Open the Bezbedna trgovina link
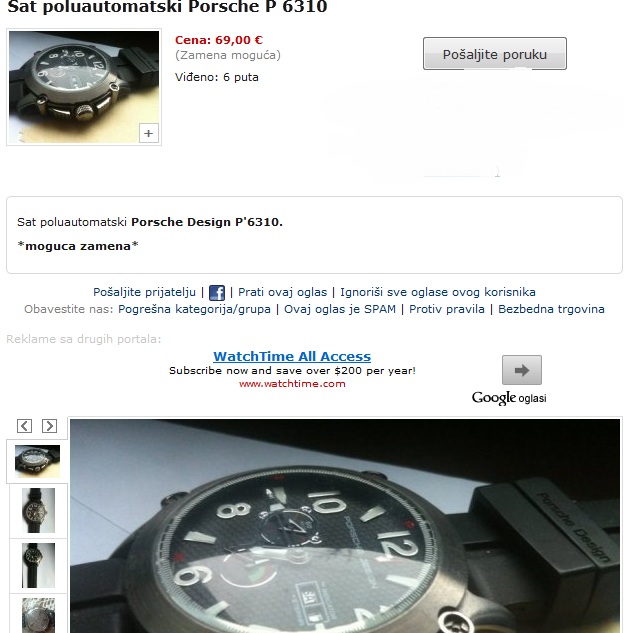631x633 pixels. tap(551, 309)
